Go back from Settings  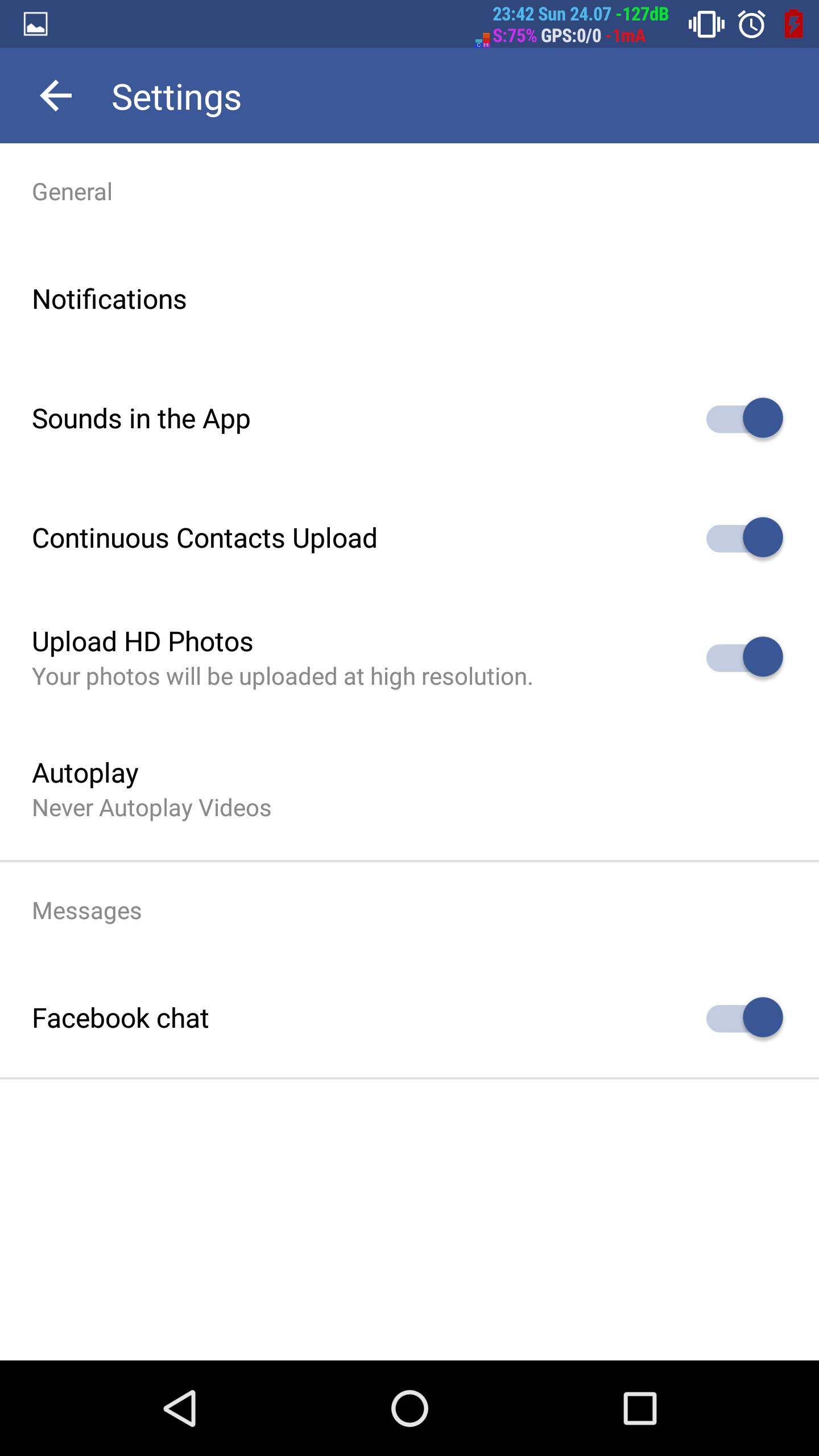(56, 96)
